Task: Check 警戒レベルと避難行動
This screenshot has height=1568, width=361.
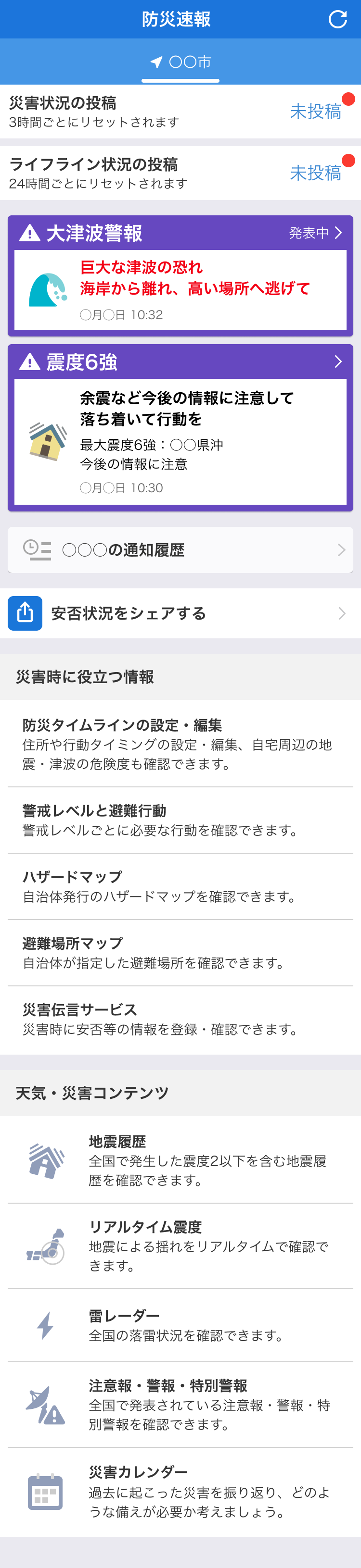Action: click(180, 820)
